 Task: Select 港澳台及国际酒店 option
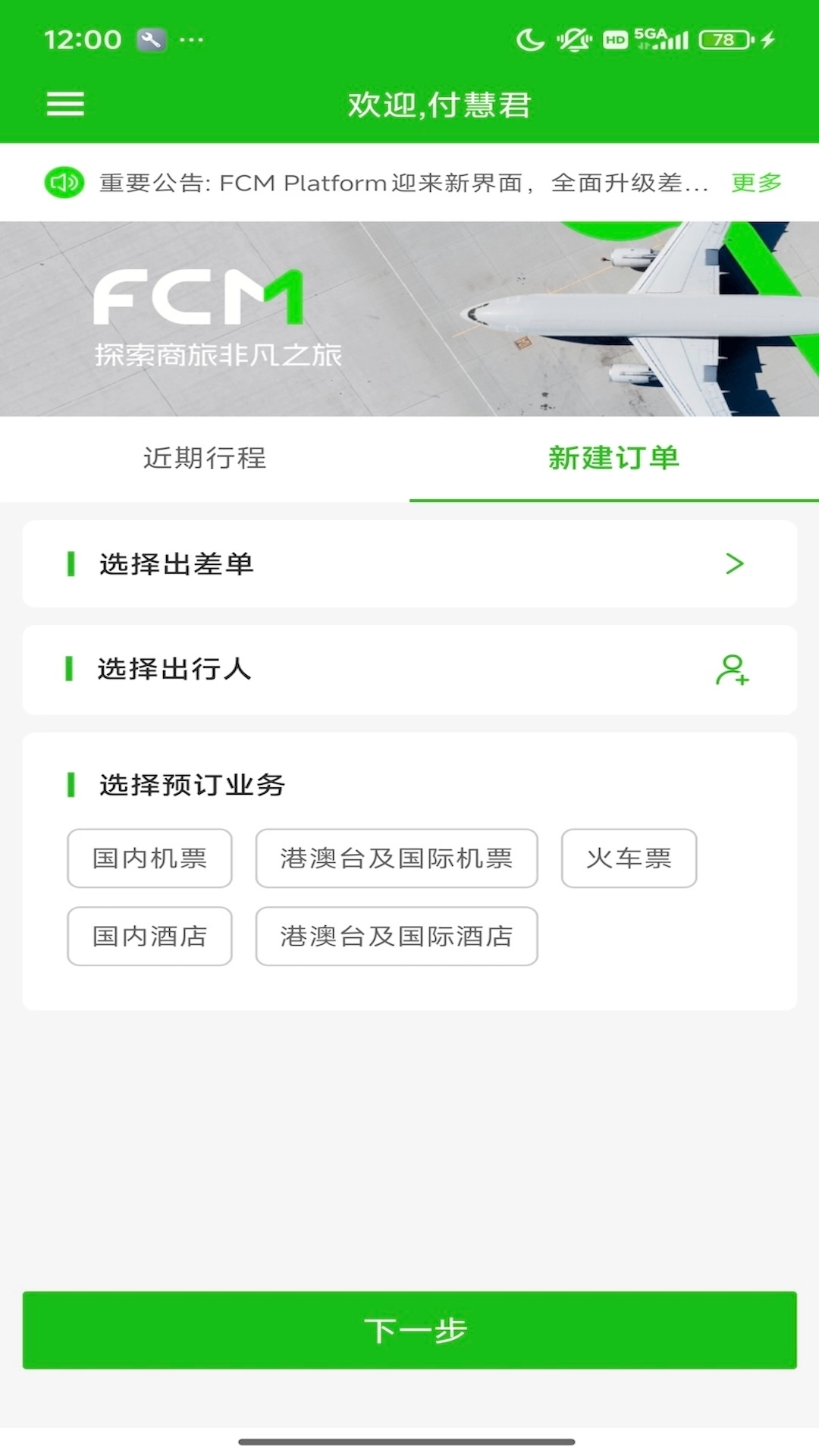(397, 937)
